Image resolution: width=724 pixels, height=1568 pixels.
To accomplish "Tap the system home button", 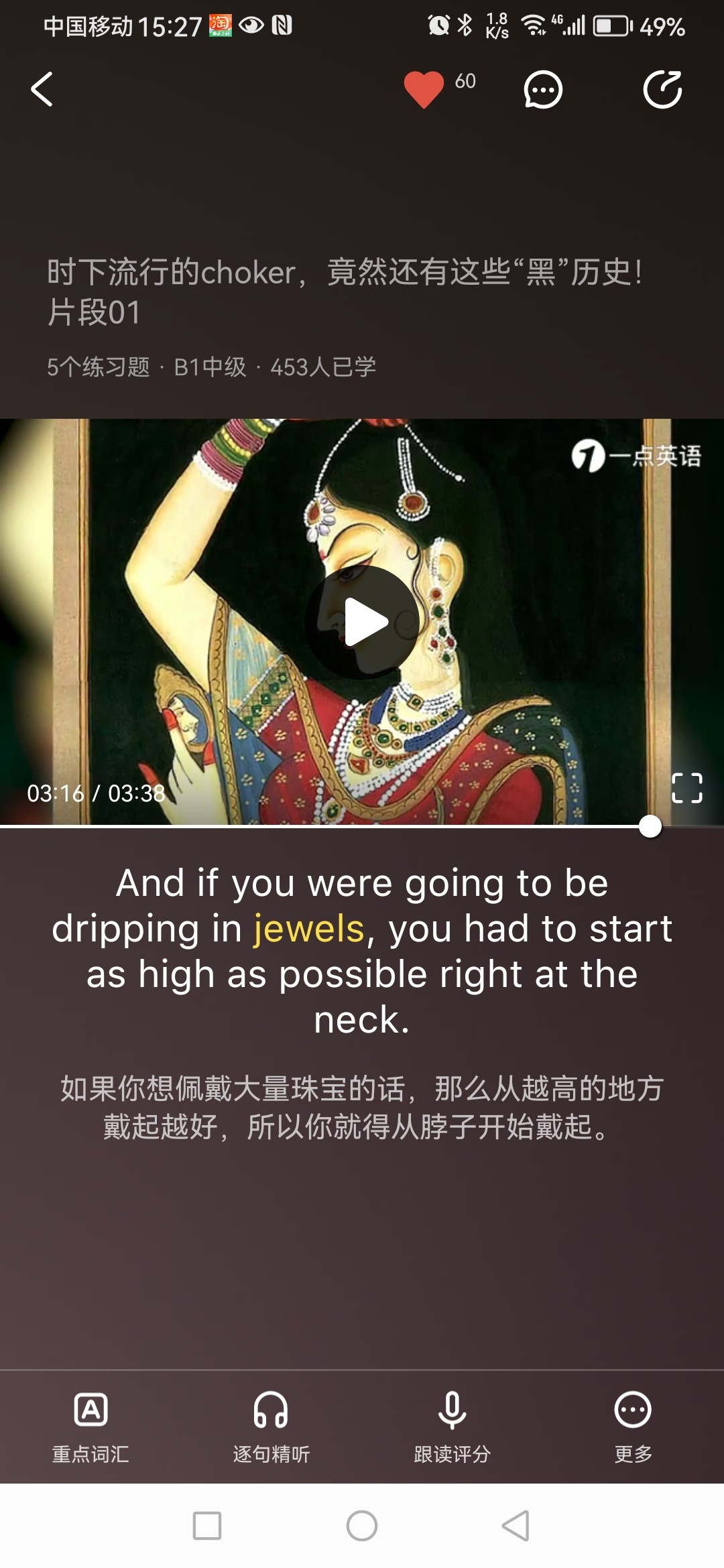I will pyautogui.click(x=362, y=1526).
